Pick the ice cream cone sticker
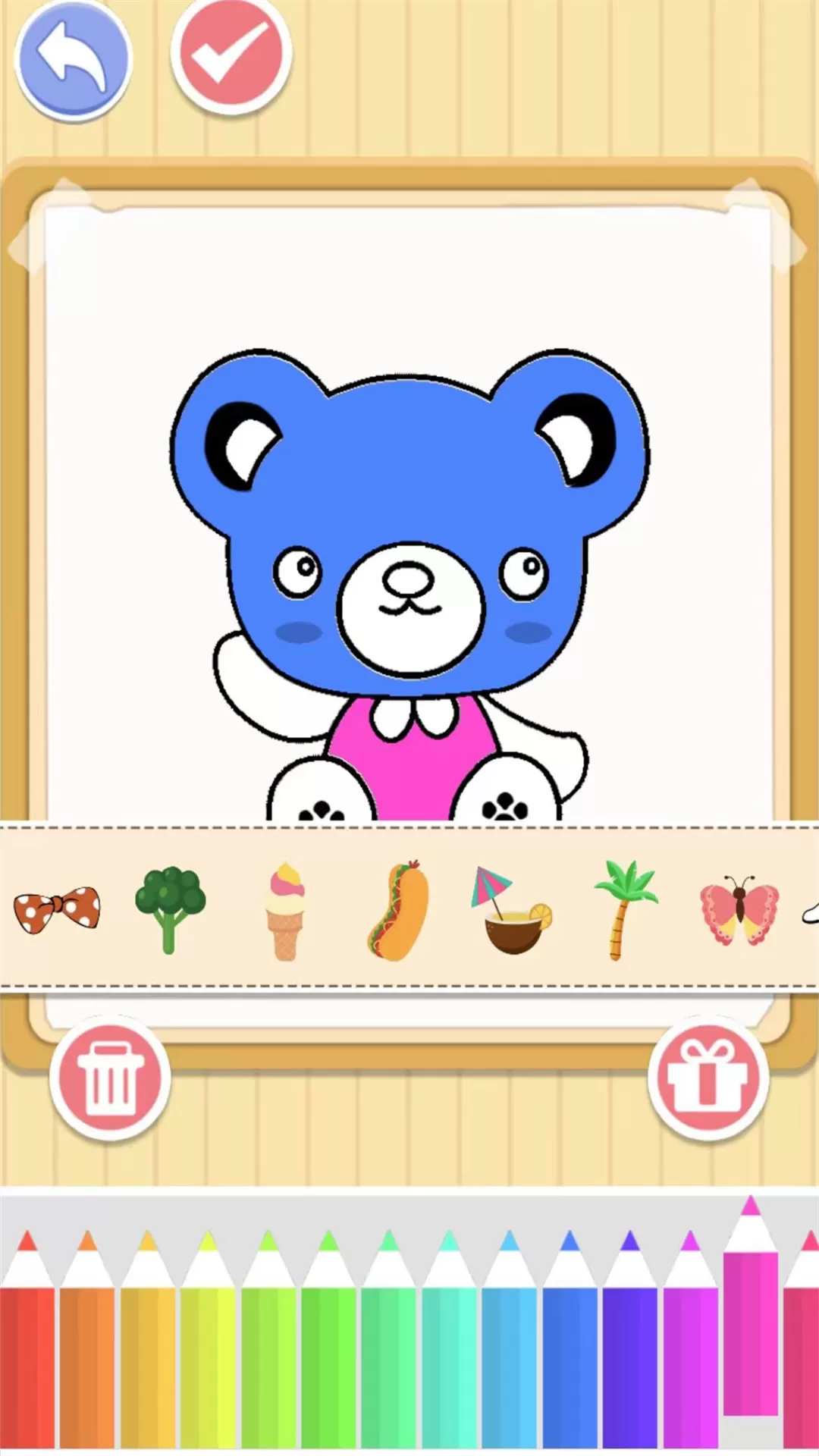Viewport: 819px width, 1456px height. coord(285,911)
